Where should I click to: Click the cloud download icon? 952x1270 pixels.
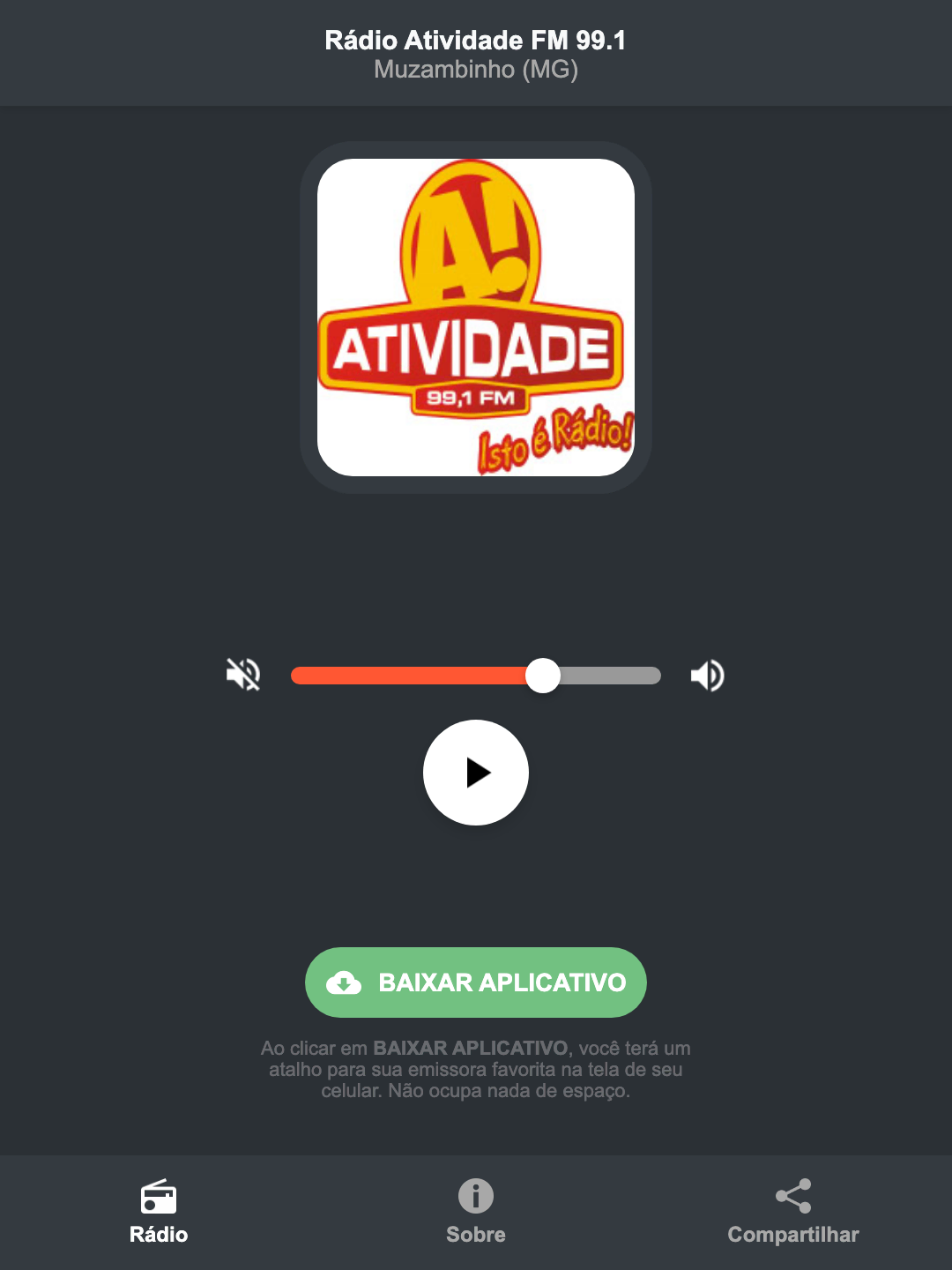coord(346,982)
